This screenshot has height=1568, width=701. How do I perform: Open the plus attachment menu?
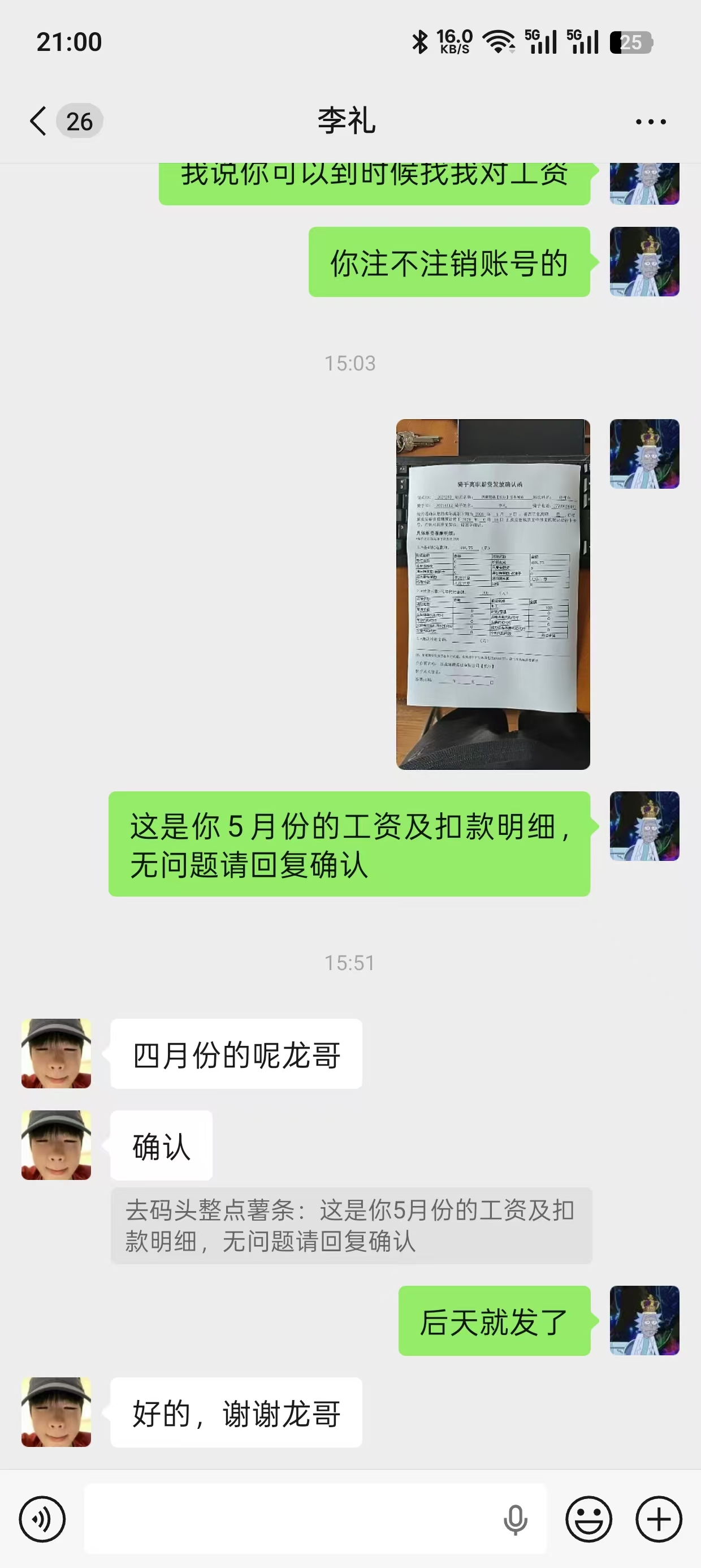(x=659, y=1519)
